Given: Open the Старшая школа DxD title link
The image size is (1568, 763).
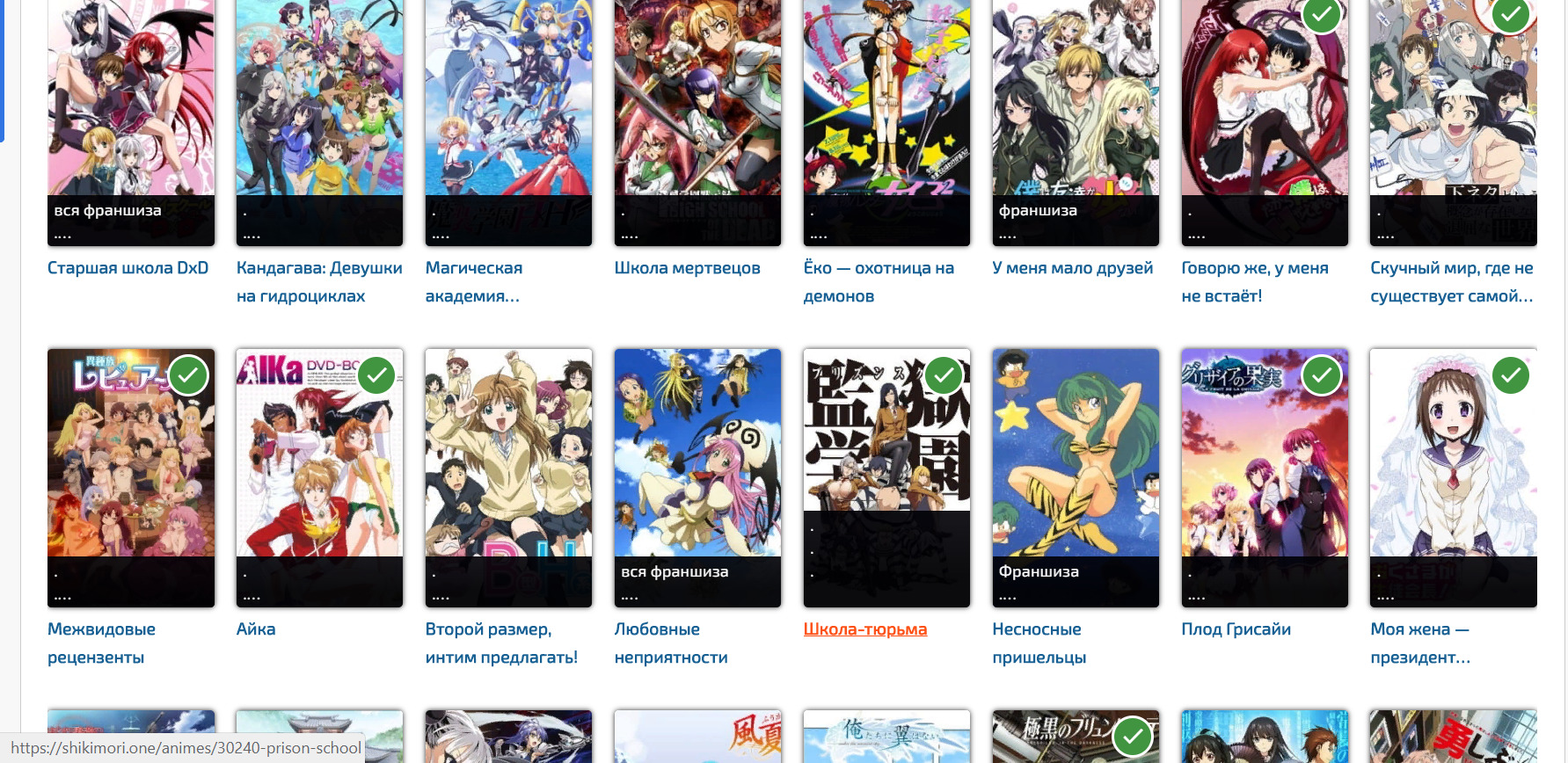Looking at the screenshot, I should pyautogui.click(x=128, y=268).
